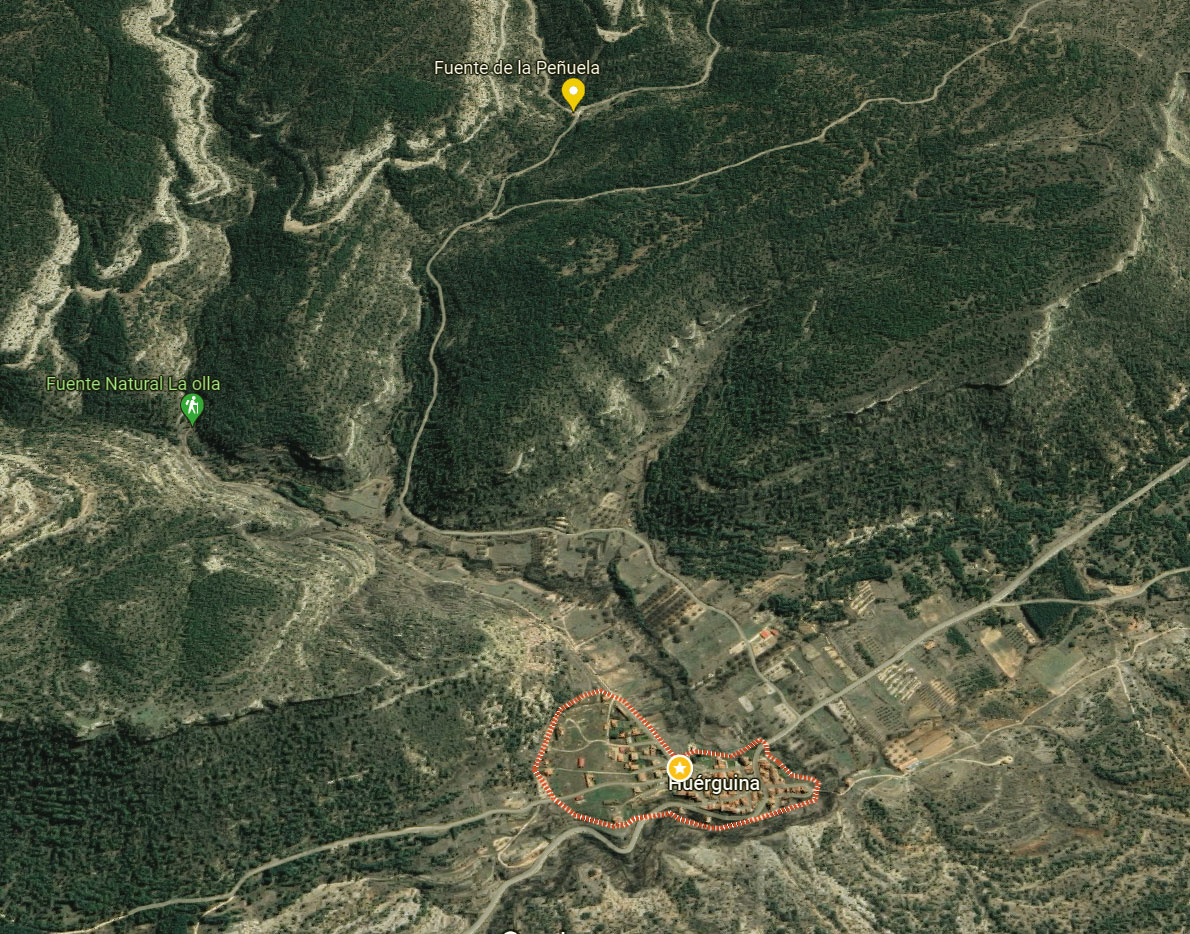This screenshot has height=934, width=1190.
Task: Select the Fuente Natural La olla marker
Action: [x=192, y=407]
